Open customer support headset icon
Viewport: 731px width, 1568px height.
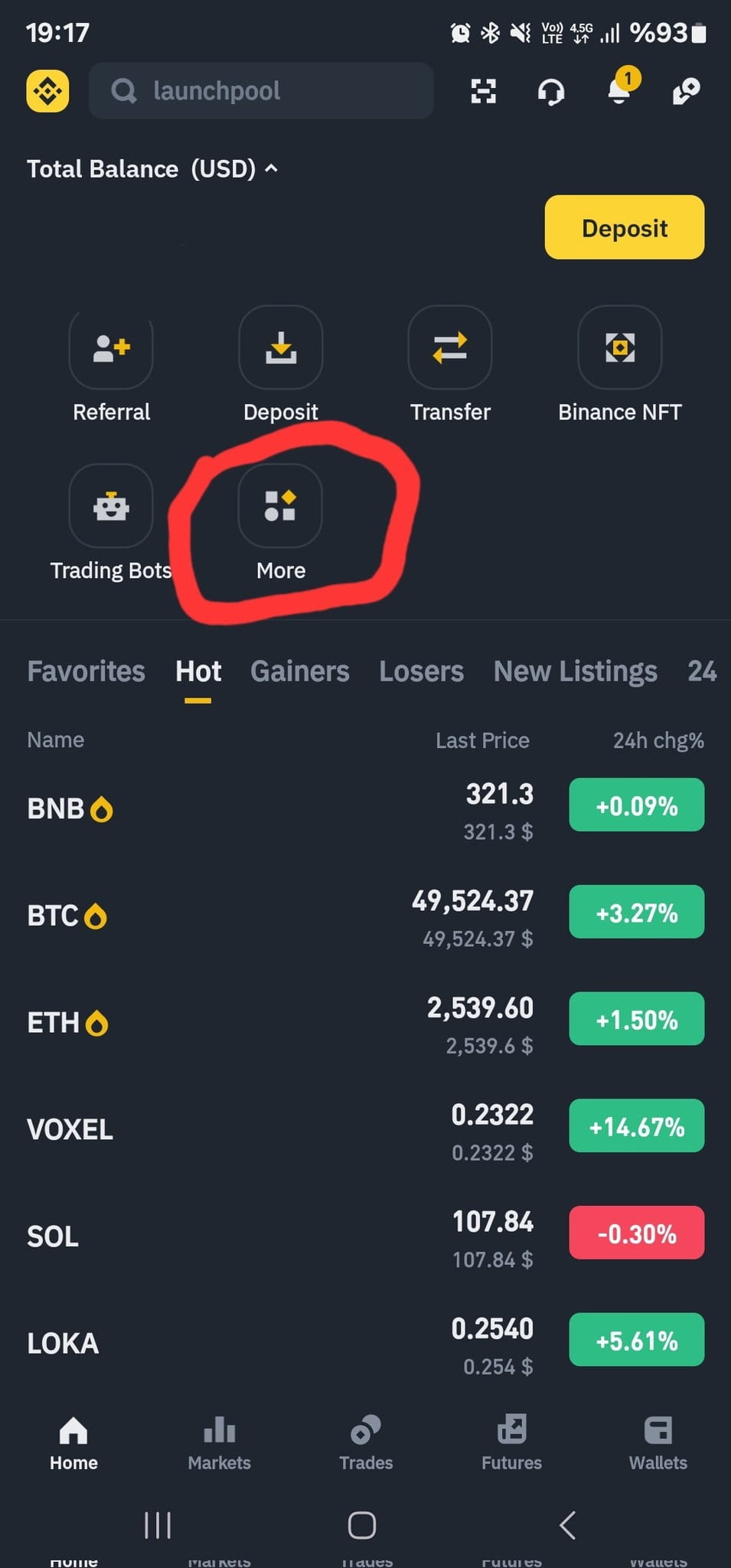[x=551, y=92]
